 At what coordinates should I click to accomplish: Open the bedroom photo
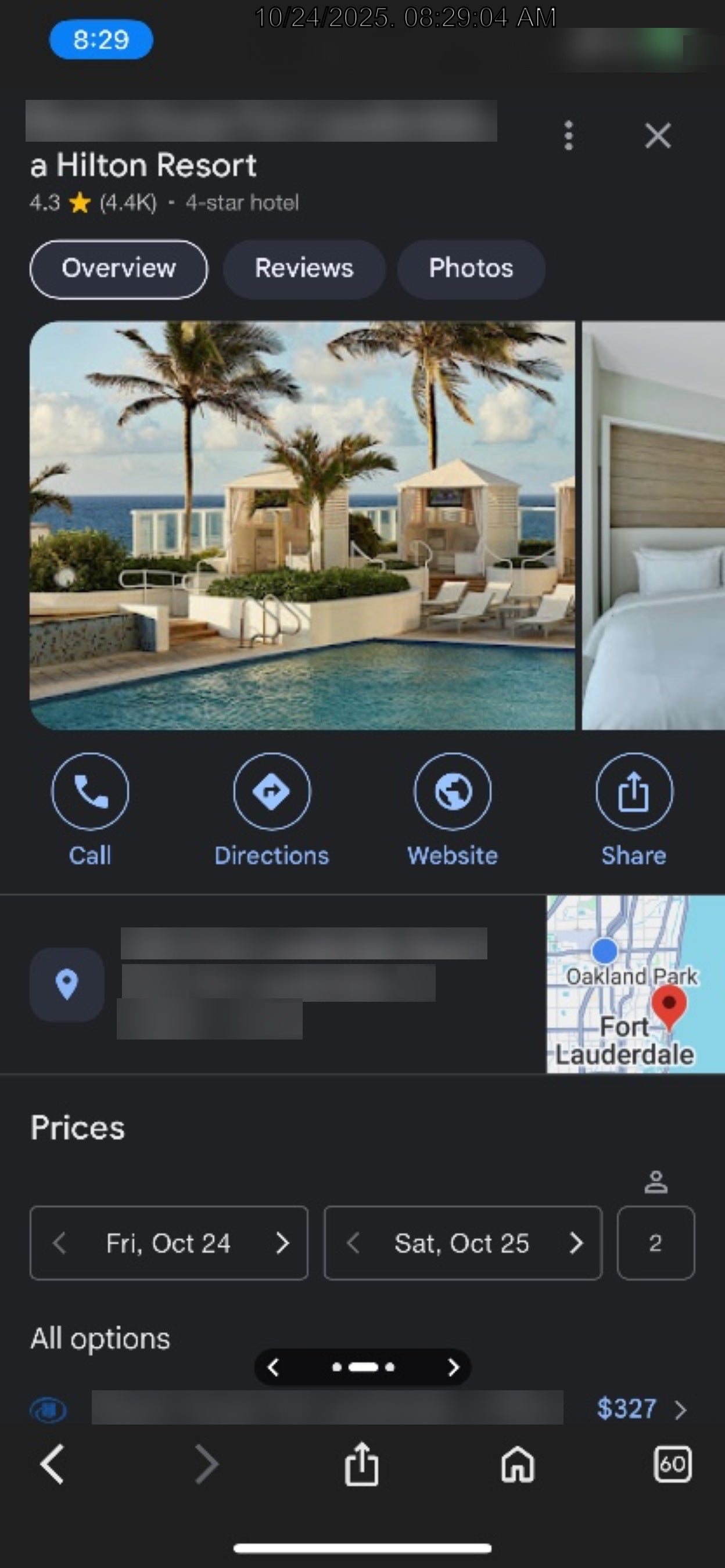653,524
